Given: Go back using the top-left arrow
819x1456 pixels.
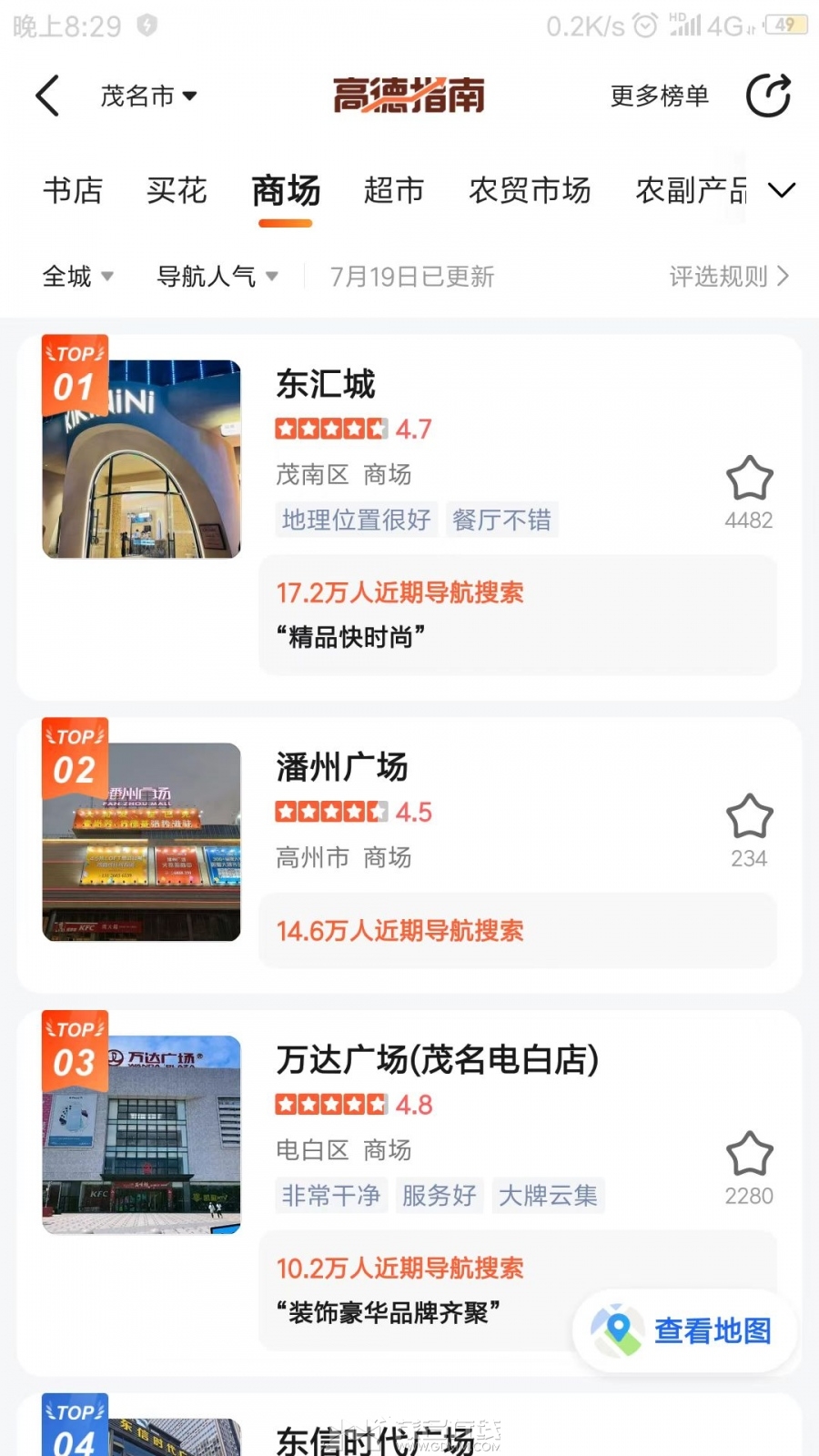Looking at the screenshot, I should coord(47,96).
